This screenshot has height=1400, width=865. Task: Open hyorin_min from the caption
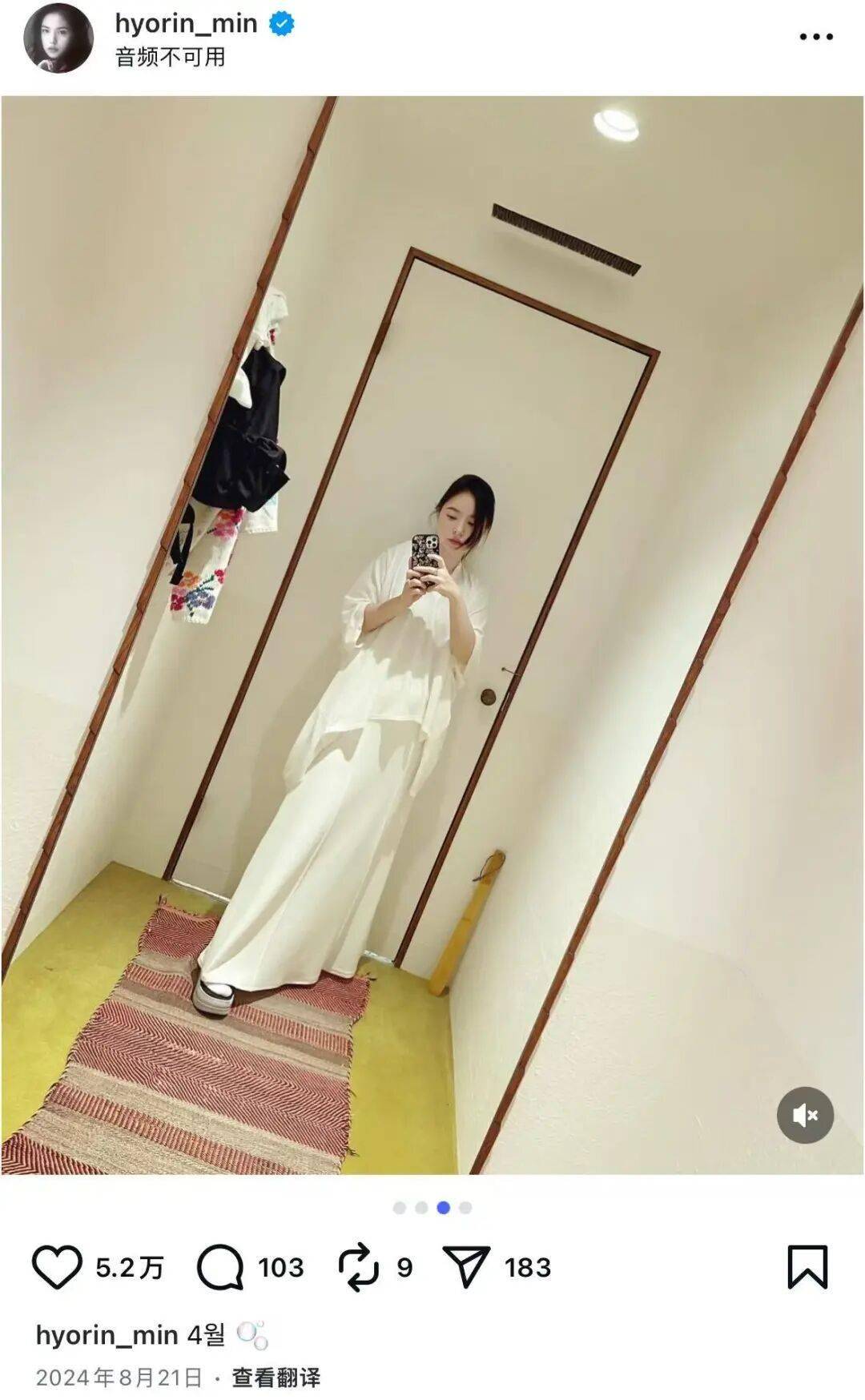click(x=107, y=1335)
